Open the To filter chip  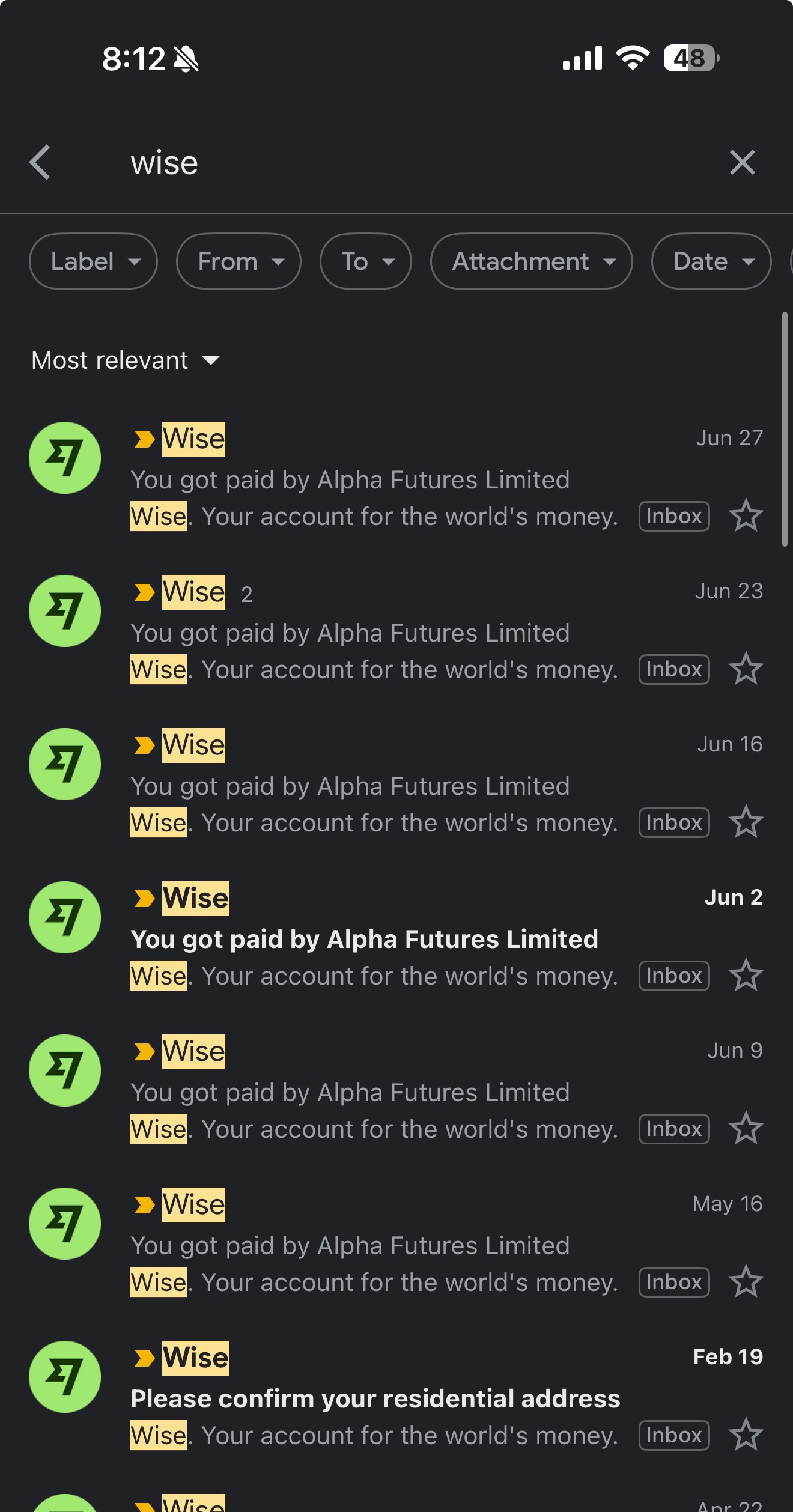366,261
